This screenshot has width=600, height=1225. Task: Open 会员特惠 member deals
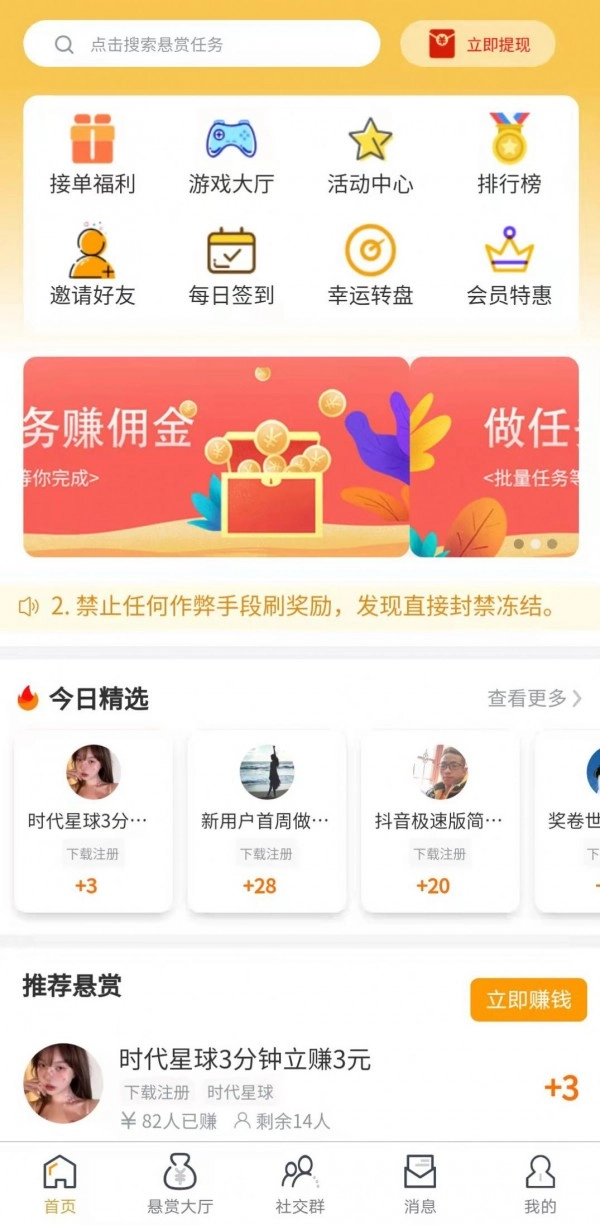click(x=509, y=266)
